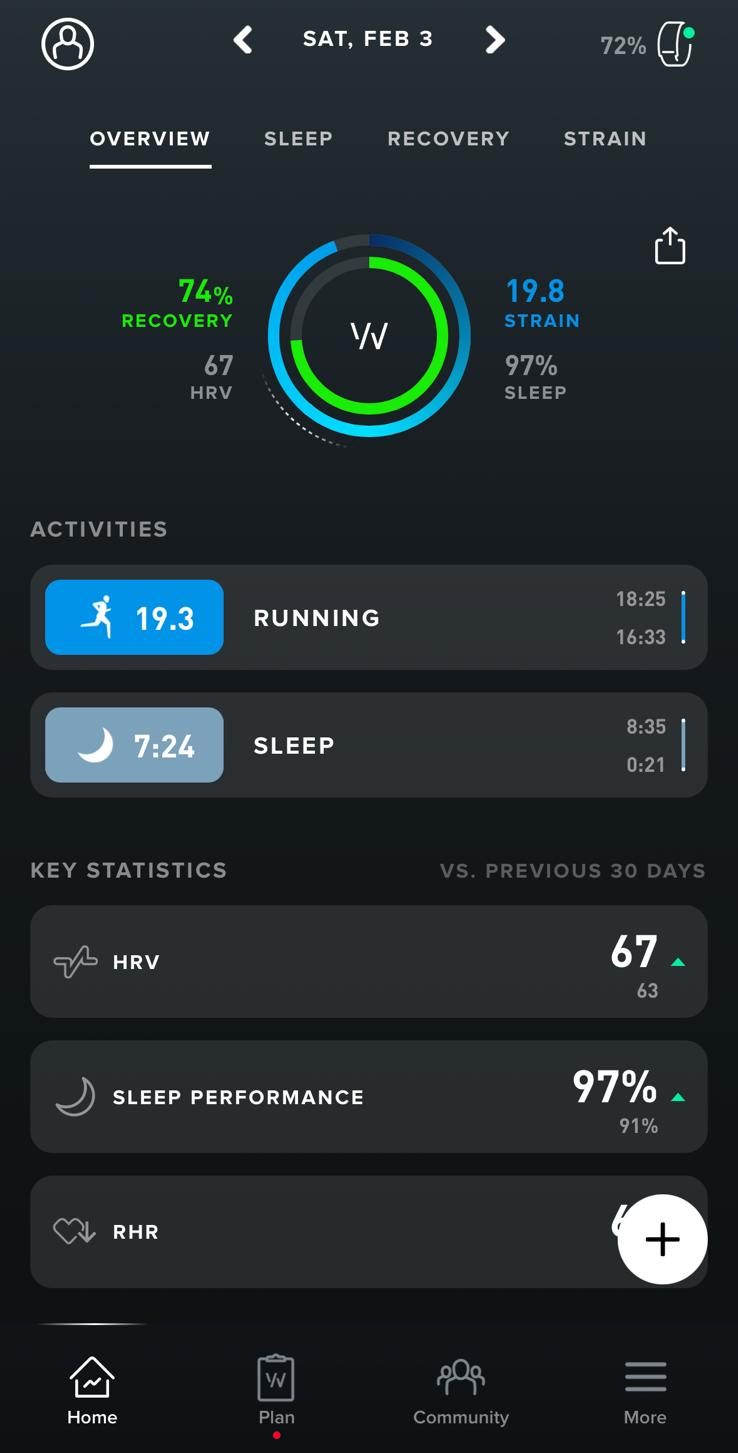The image size is (738, 1453).
Task: Switch to the Recovery tab
Action: pos(448,139)
